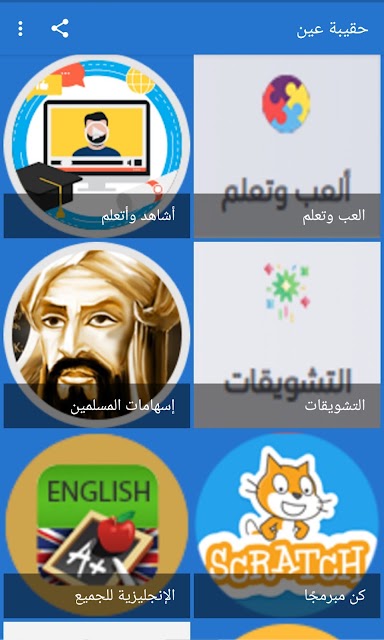Open the Scratch كن مبرمجًا tile

tap(287, 525)
